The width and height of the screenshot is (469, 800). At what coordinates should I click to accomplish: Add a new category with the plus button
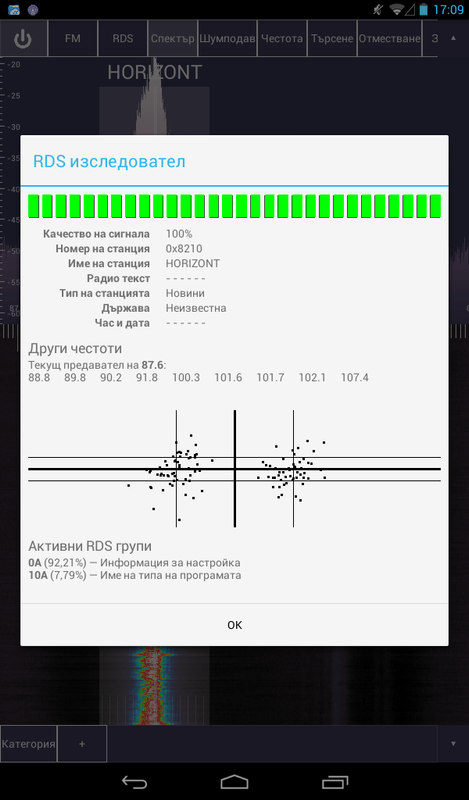click(x=82, y=744)
